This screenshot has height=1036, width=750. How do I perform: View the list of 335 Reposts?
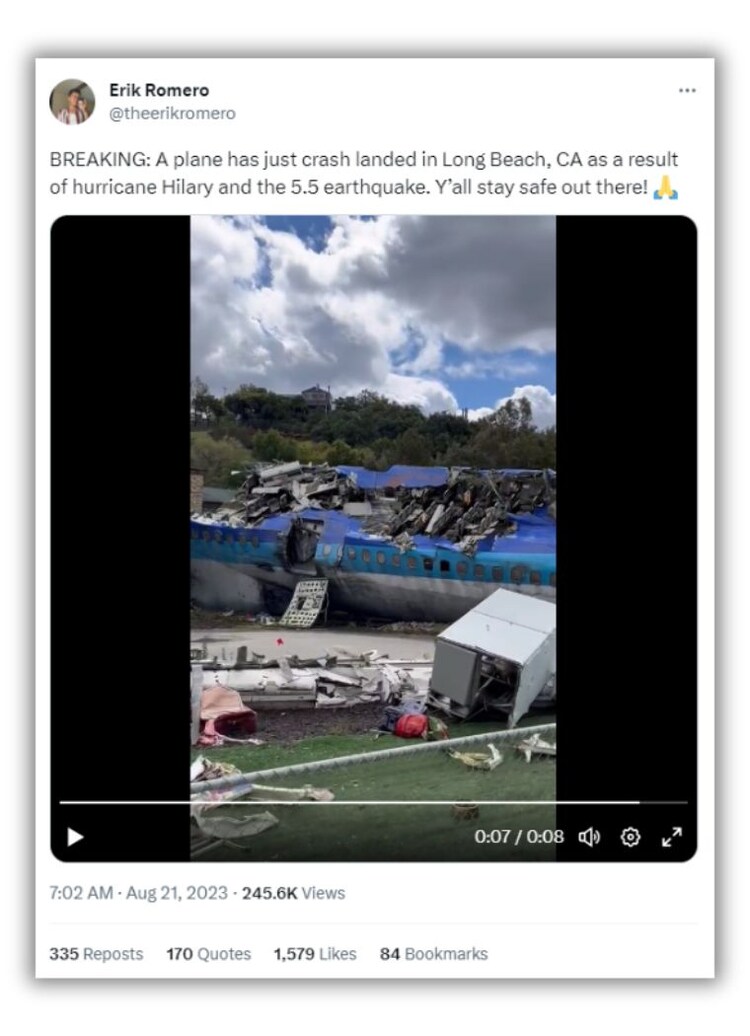[x=96, y=954]
